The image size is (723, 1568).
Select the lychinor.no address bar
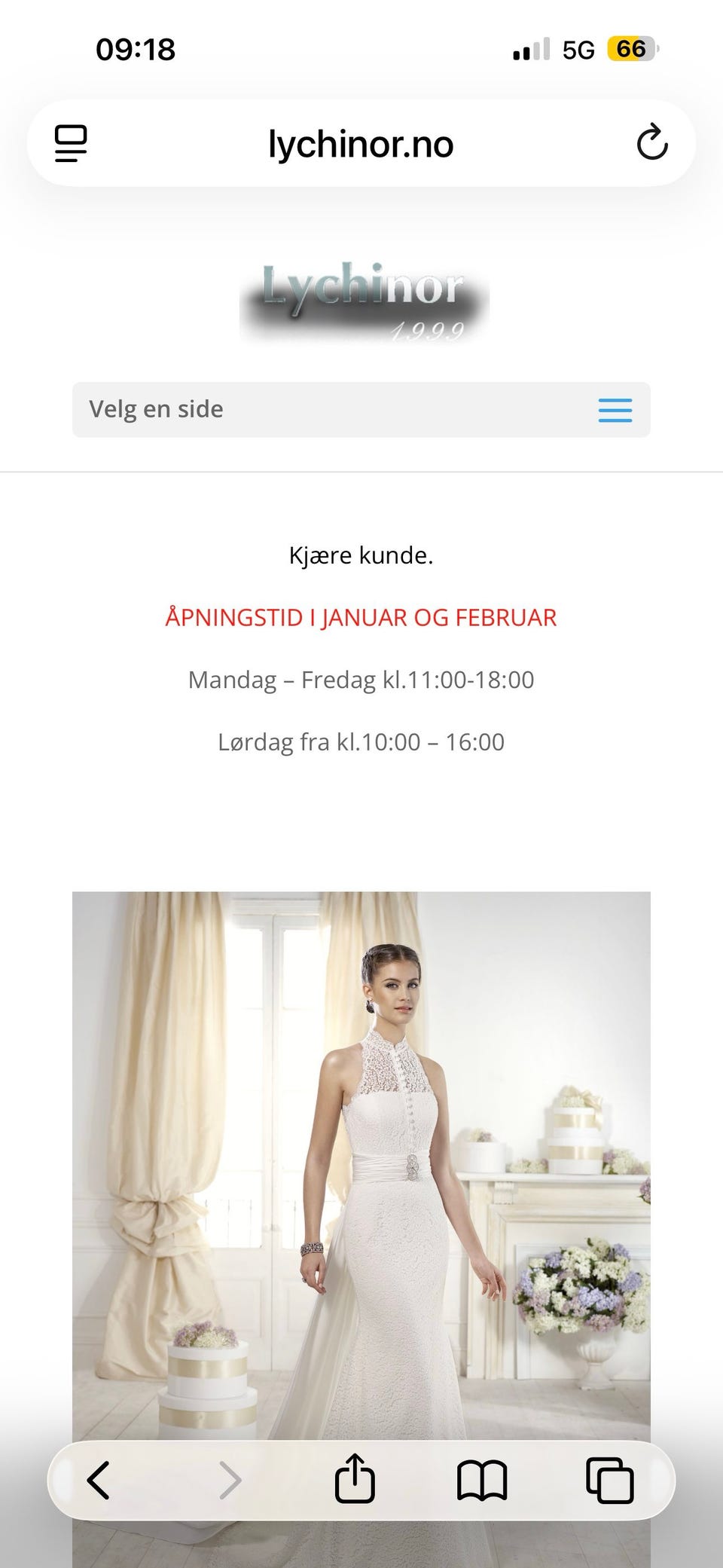pos(361,143)
